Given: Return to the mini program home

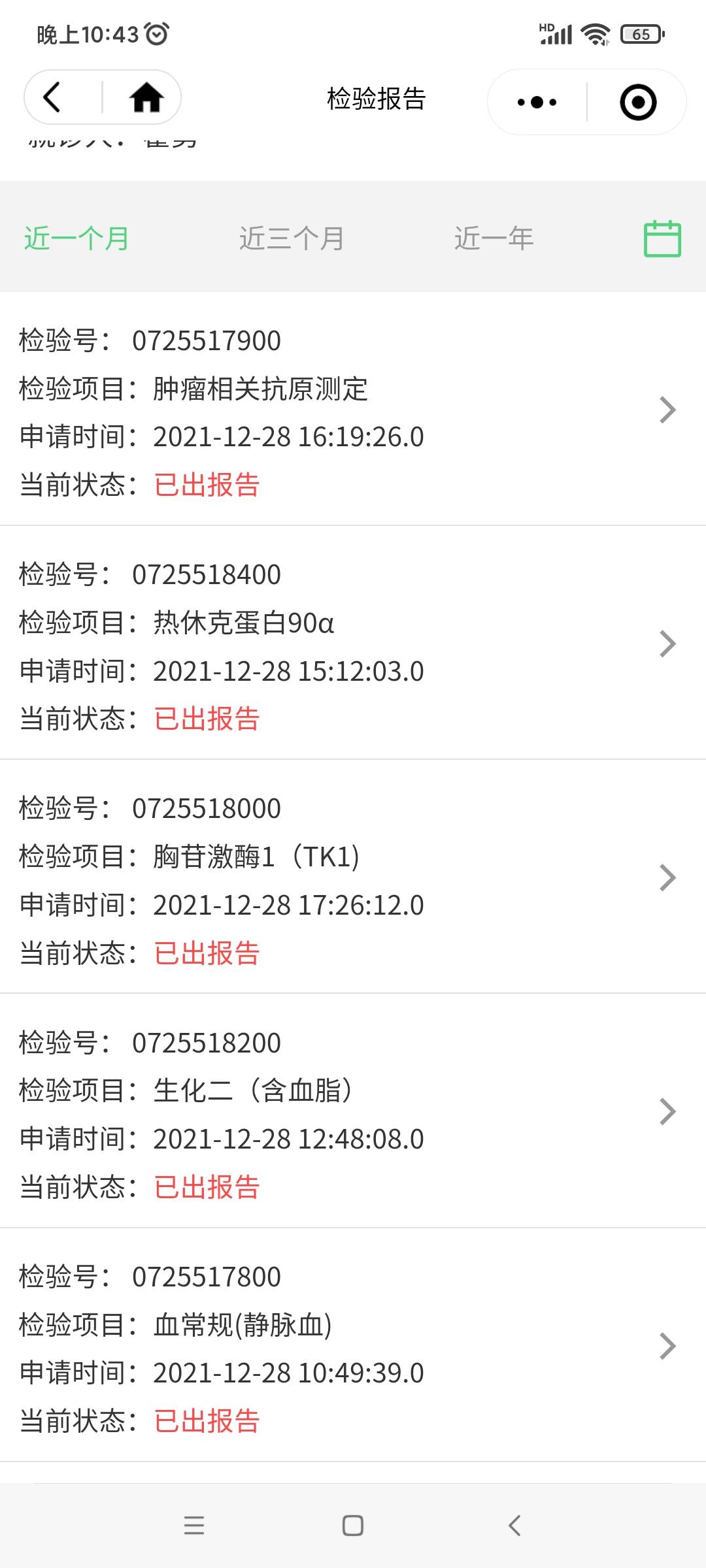Looking at the screenshot, I should [x=146, y=98].
